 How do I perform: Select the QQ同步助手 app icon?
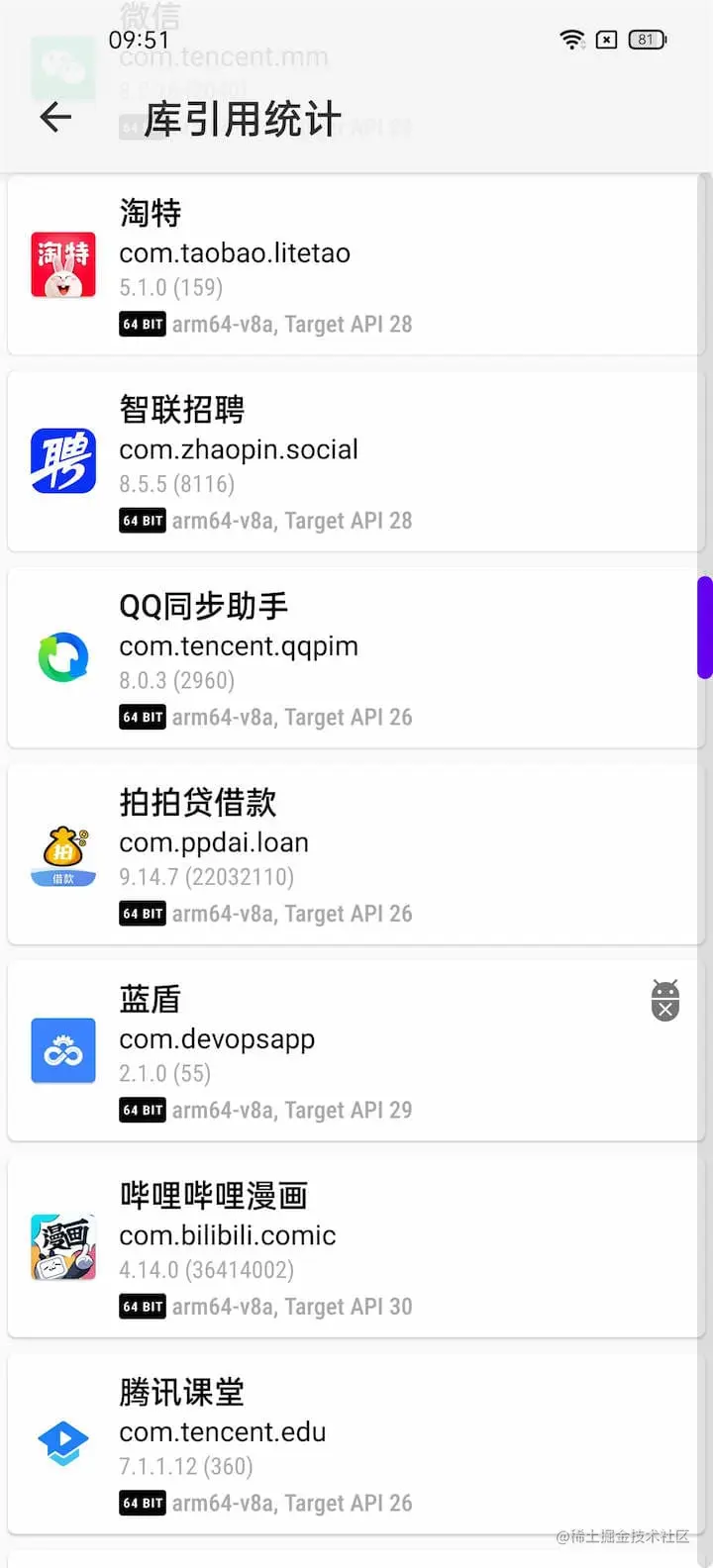coord(63,657)
